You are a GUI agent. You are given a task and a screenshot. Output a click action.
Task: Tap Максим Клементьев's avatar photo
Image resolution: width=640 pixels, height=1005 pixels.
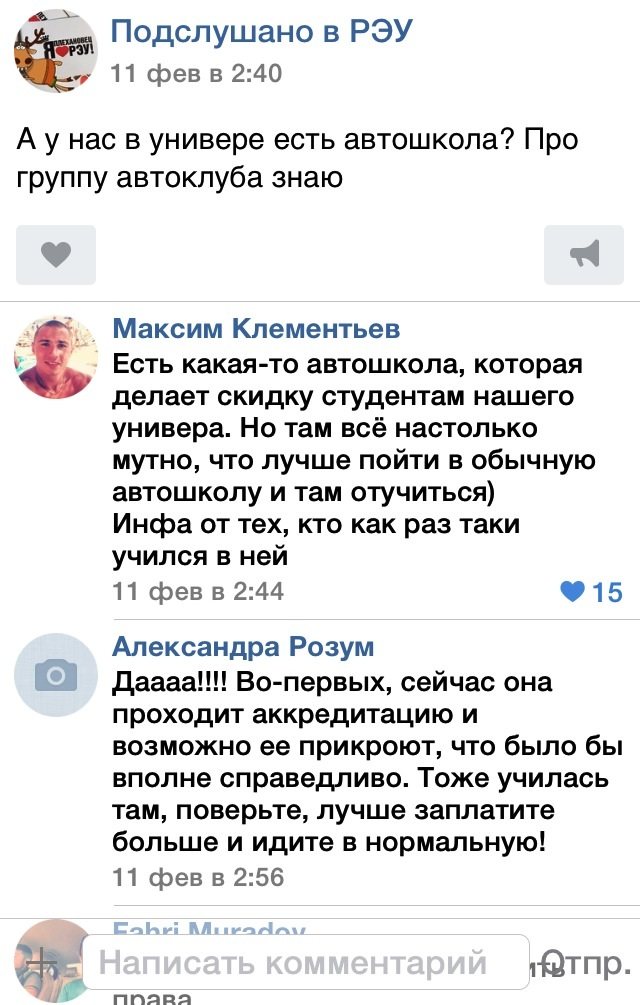point(55,357)
